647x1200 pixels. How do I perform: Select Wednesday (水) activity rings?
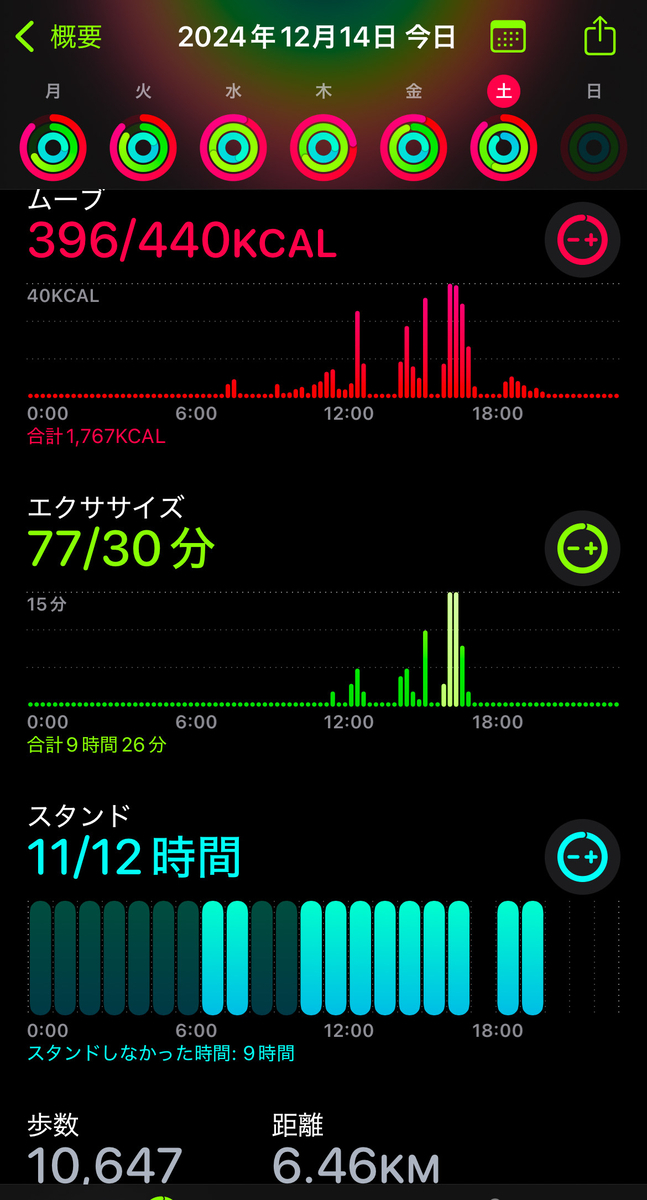[x=233, y=147]
